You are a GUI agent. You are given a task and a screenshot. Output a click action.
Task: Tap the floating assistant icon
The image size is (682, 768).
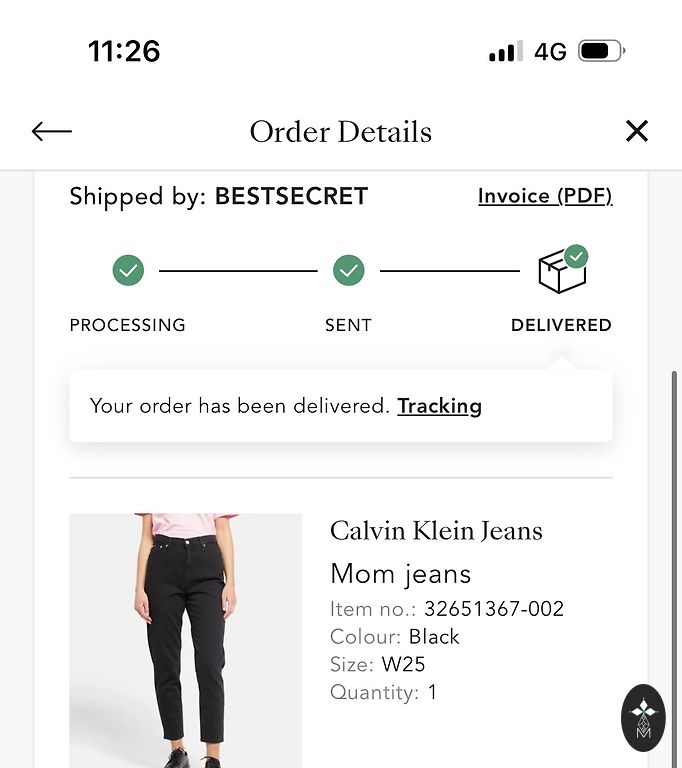point(643,717)
